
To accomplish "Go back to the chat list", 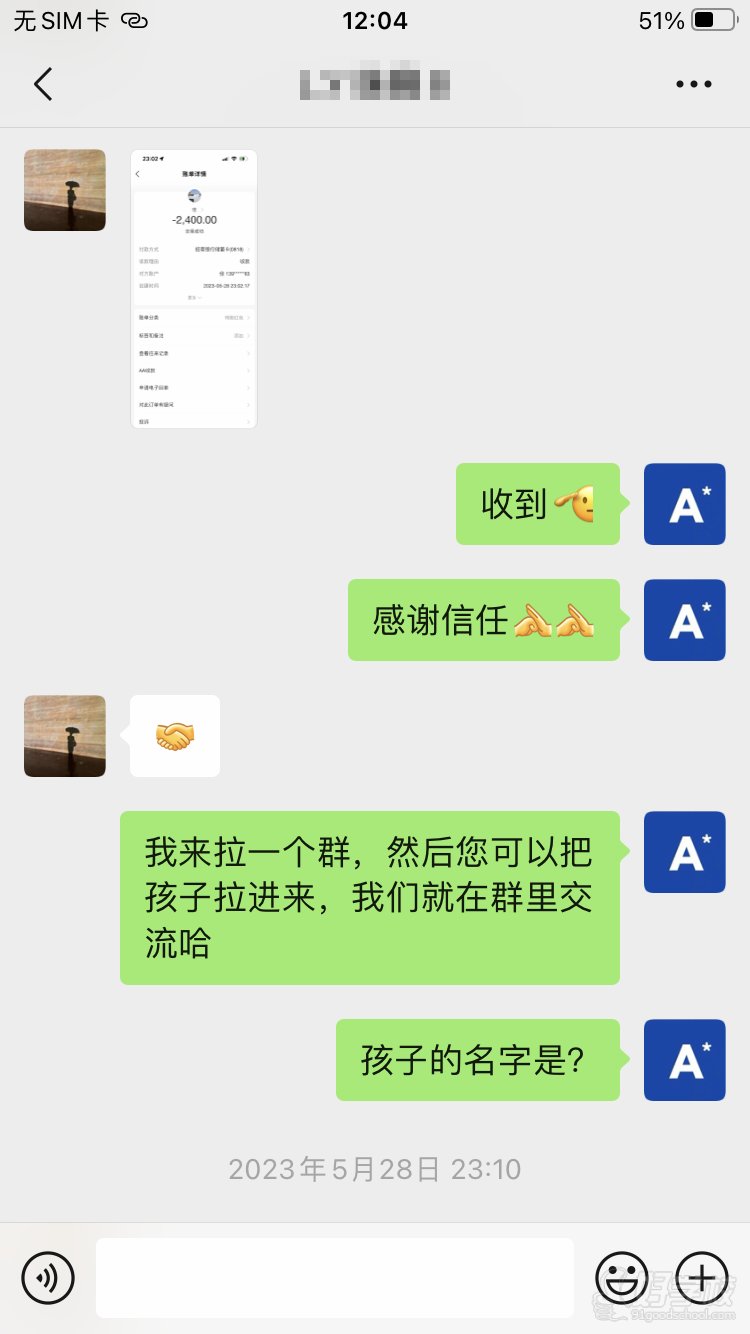I will pos(43,84).
